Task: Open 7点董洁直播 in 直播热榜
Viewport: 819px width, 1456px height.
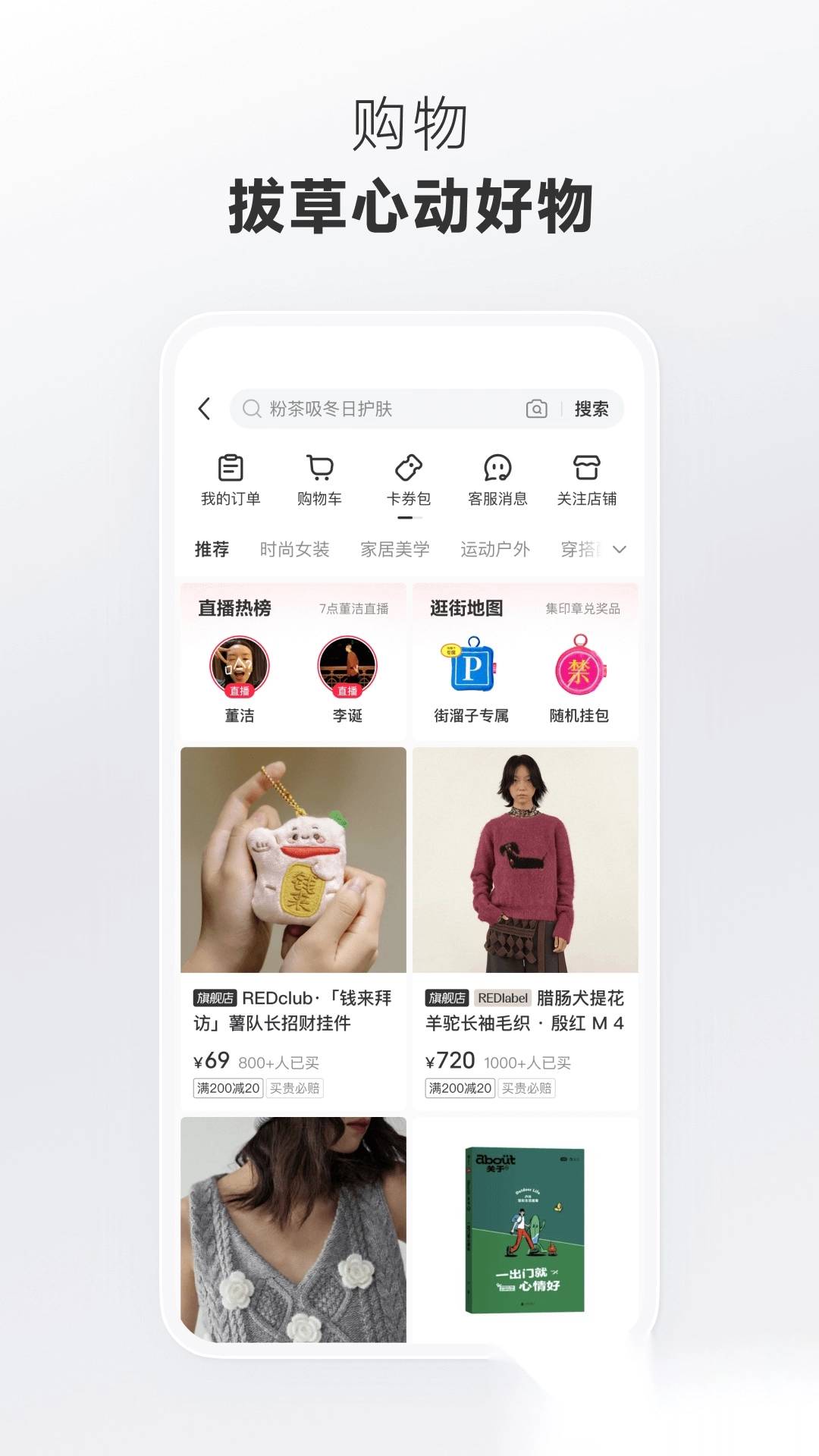Action: (x=353, y=609)
